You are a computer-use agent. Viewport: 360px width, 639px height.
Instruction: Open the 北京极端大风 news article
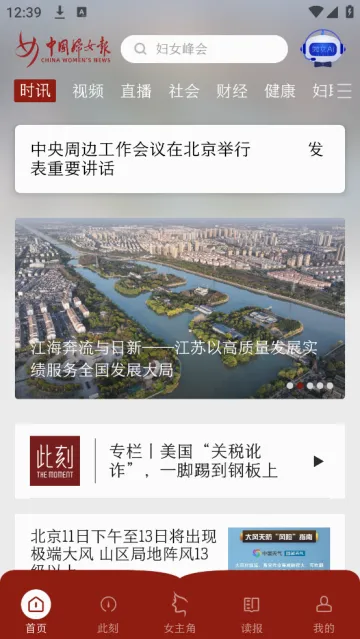pyautogui.click(x=180, y=543)
